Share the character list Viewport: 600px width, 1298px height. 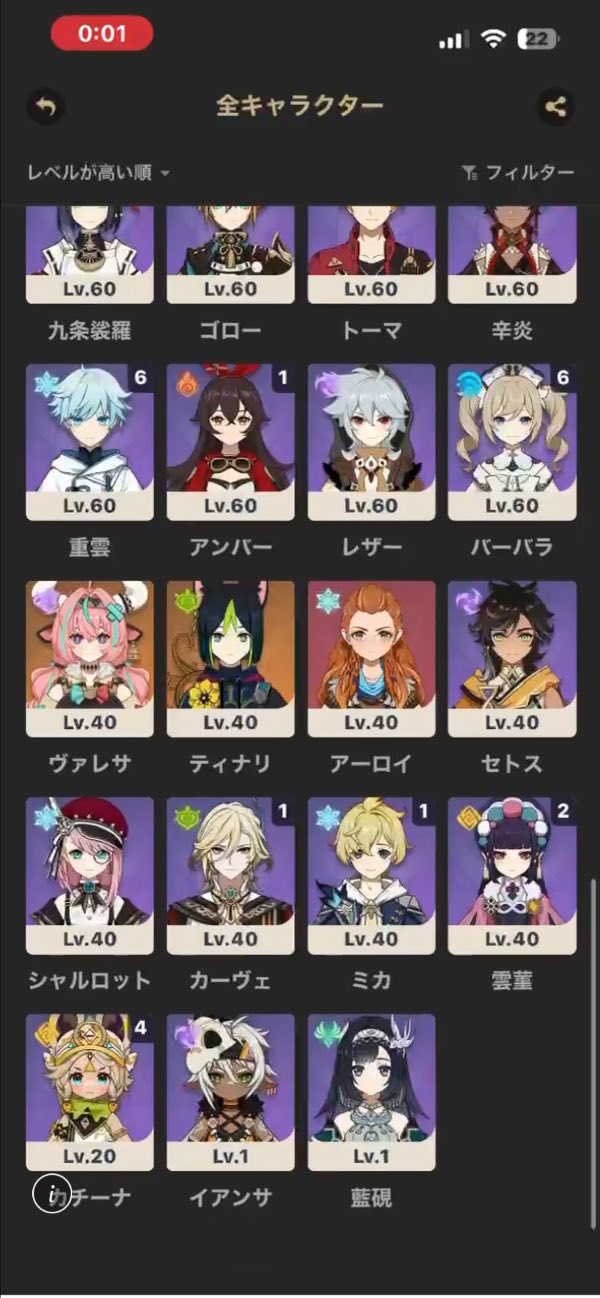tap(555, 106)
